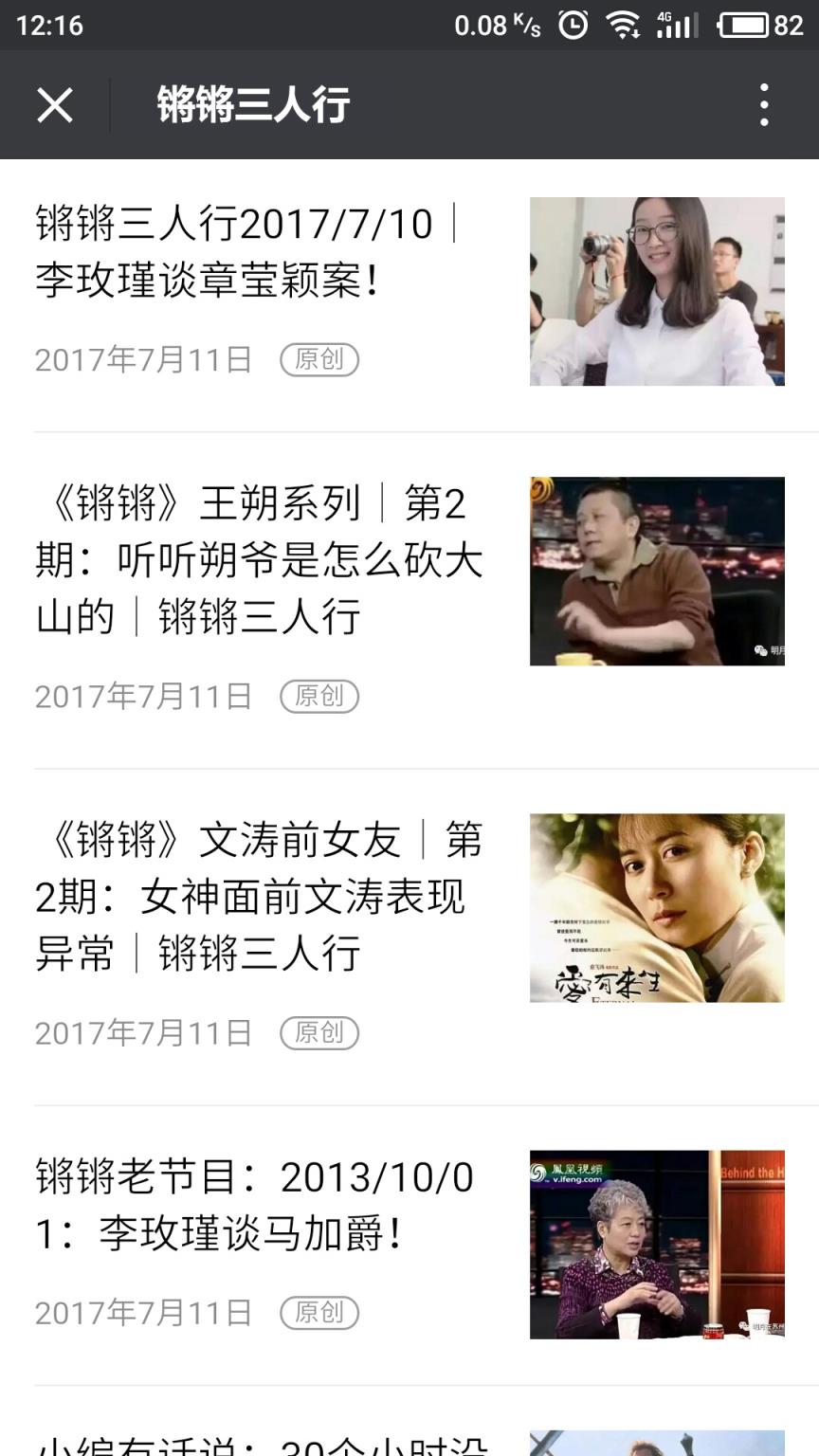Tap the alarm clock status bar icon
The image size is (819, 1456).
click(570, 26)
